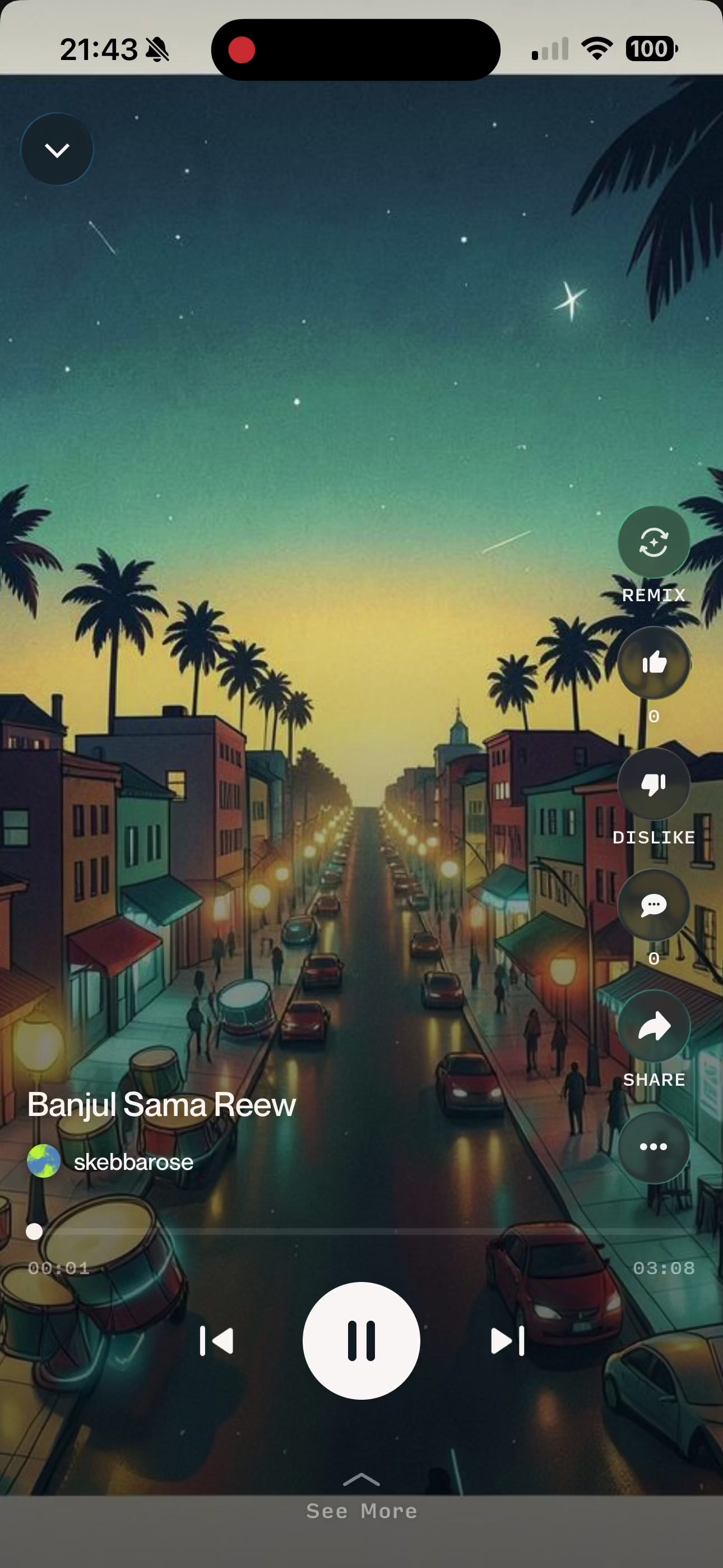Open the comments bubble

(654, 905)
